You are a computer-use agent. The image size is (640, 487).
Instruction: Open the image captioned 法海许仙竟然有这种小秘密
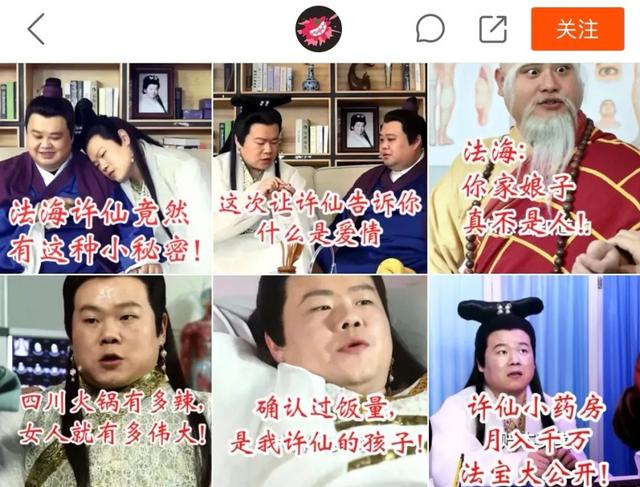coord(105,168)
